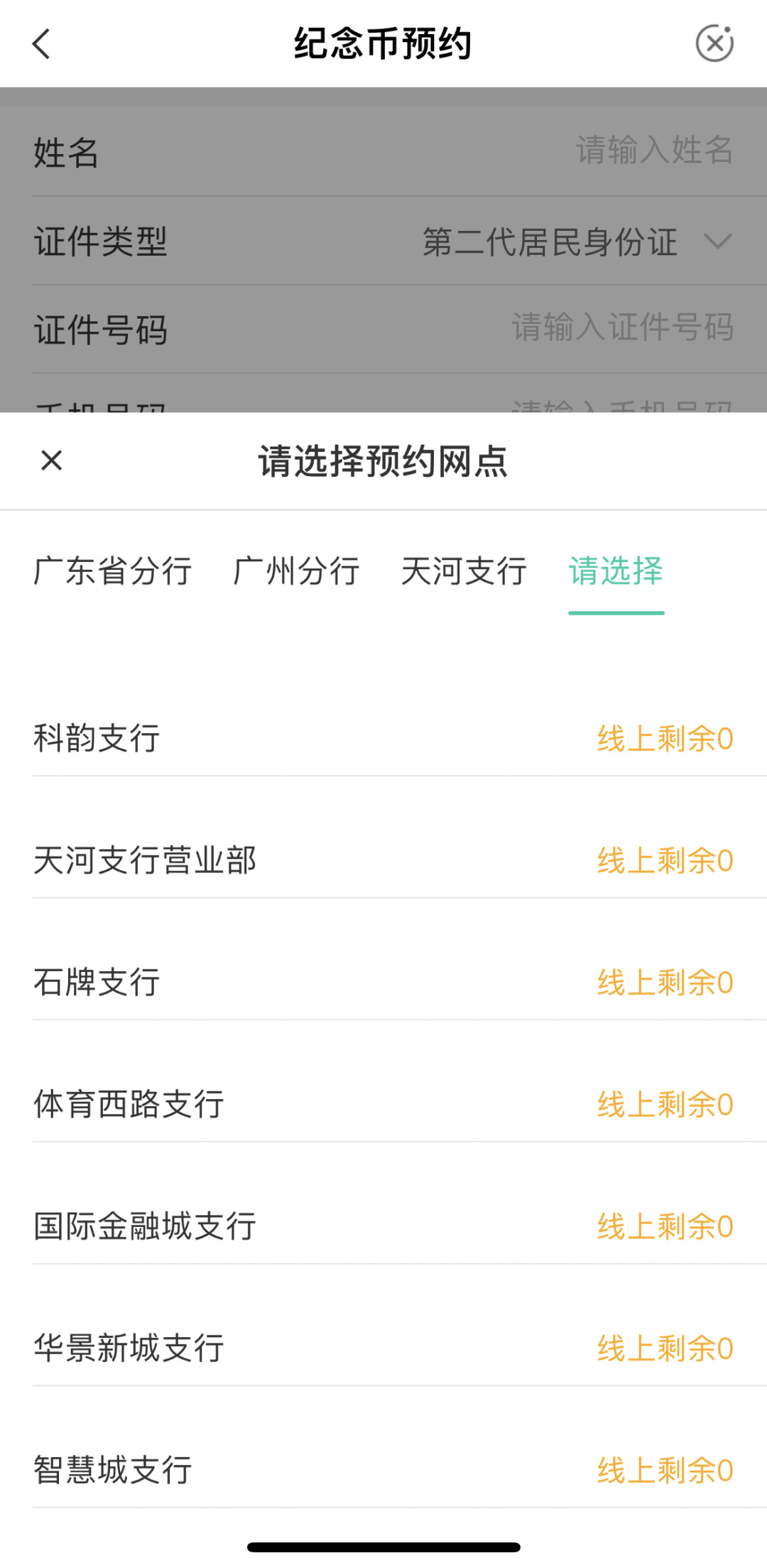Switch to the 广东省分行 tab

[x=113, y=571]
